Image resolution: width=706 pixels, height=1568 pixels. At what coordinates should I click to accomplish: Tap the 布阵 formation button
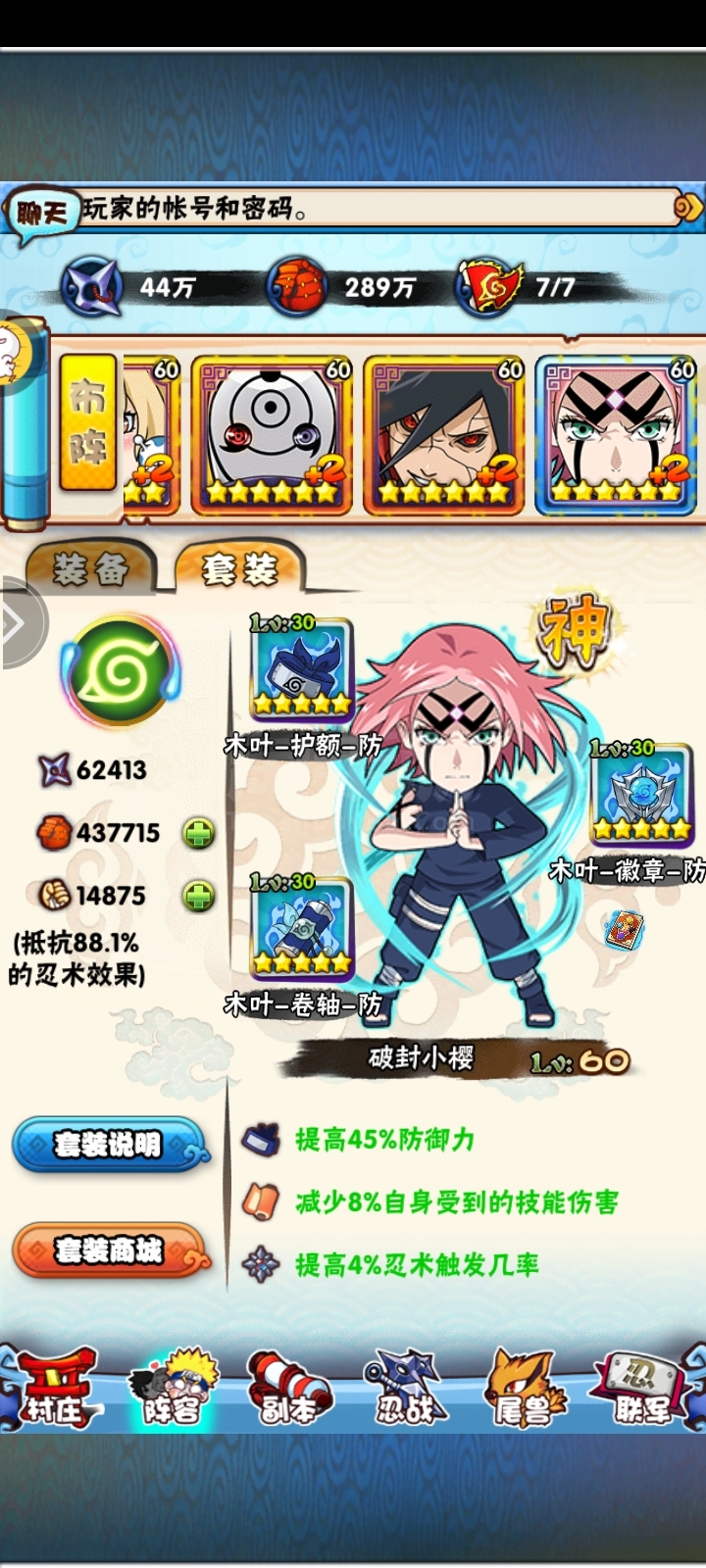tap(88, 421)
